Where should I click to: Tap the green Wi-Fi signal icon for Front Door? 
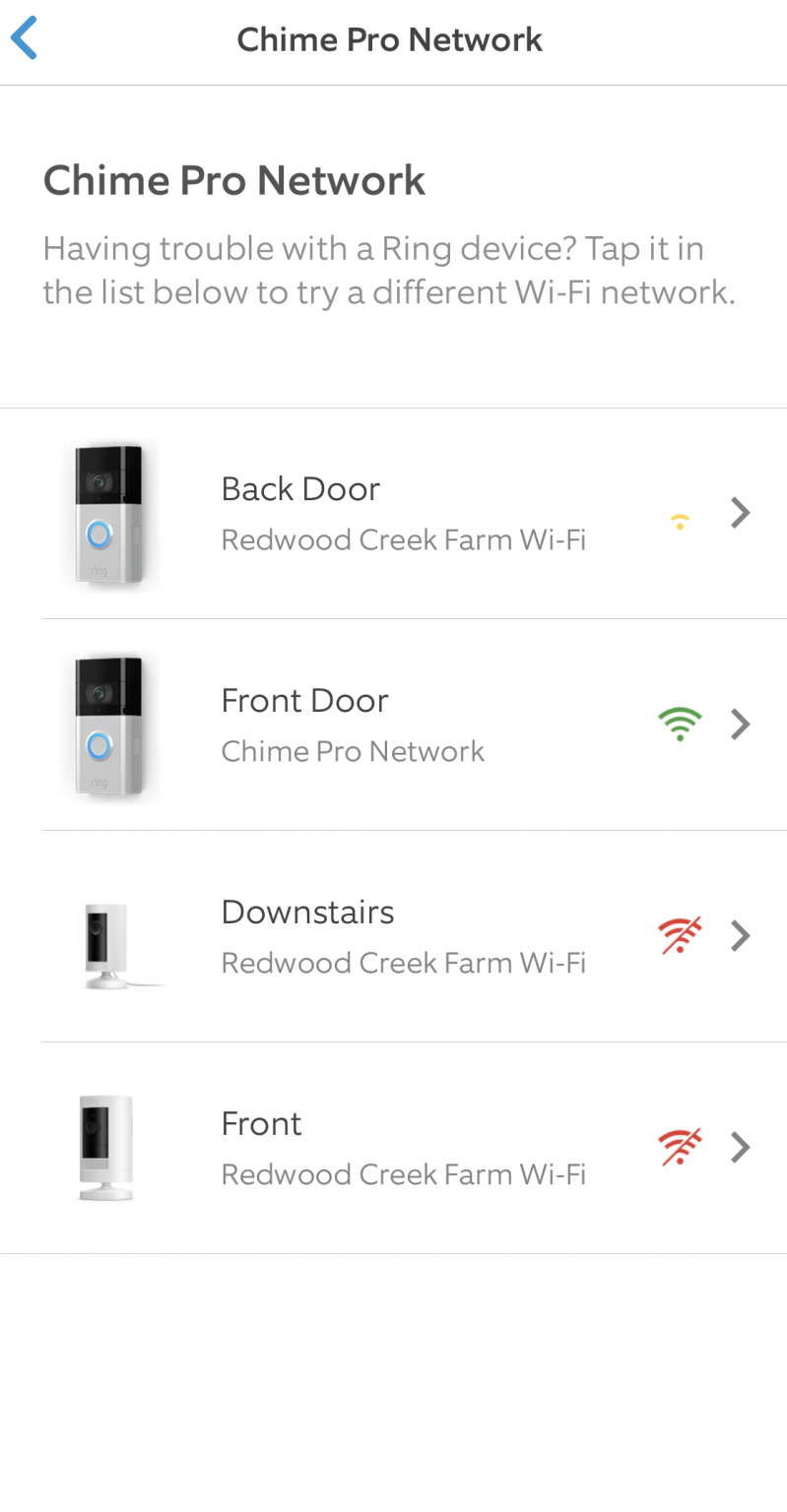click(x=680, y=724)
